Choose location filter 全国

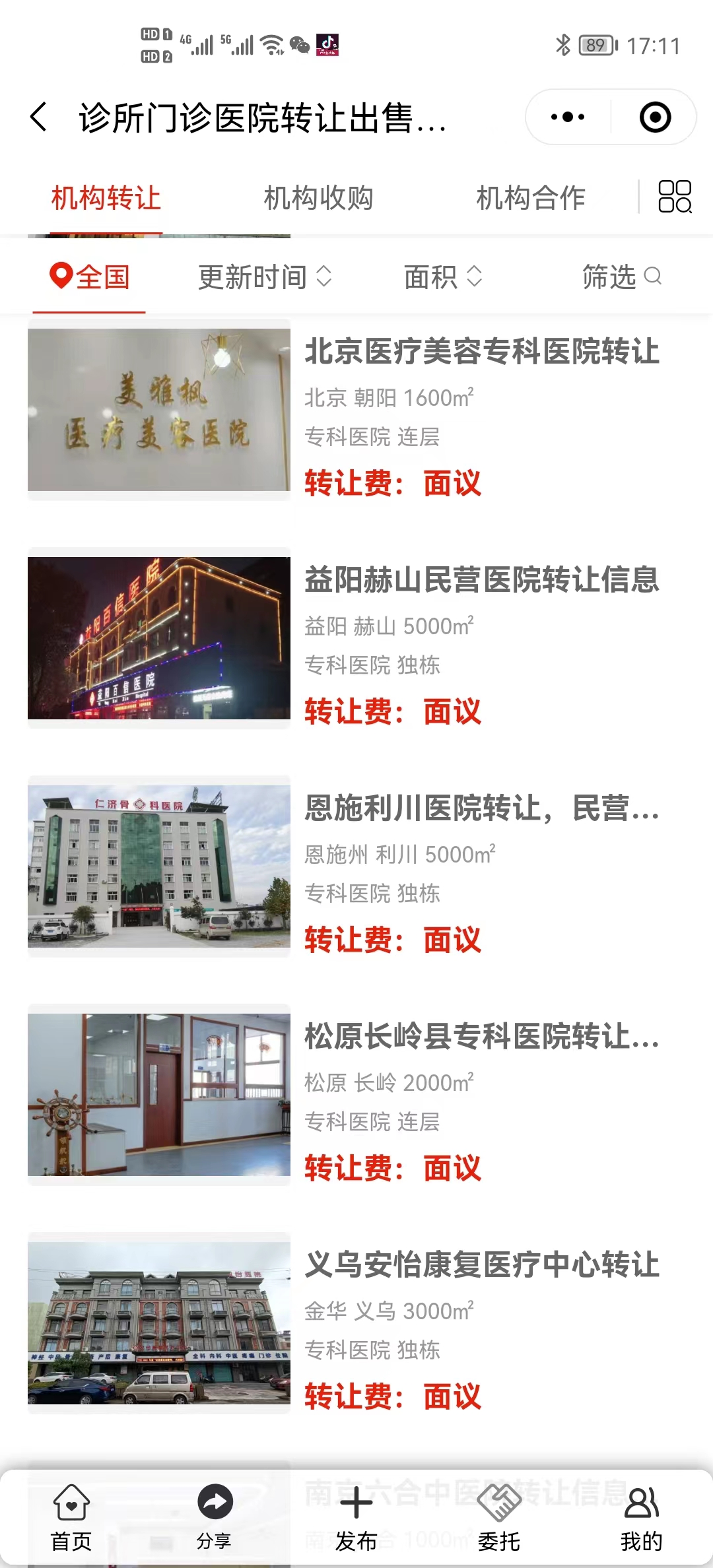(90, 277)
